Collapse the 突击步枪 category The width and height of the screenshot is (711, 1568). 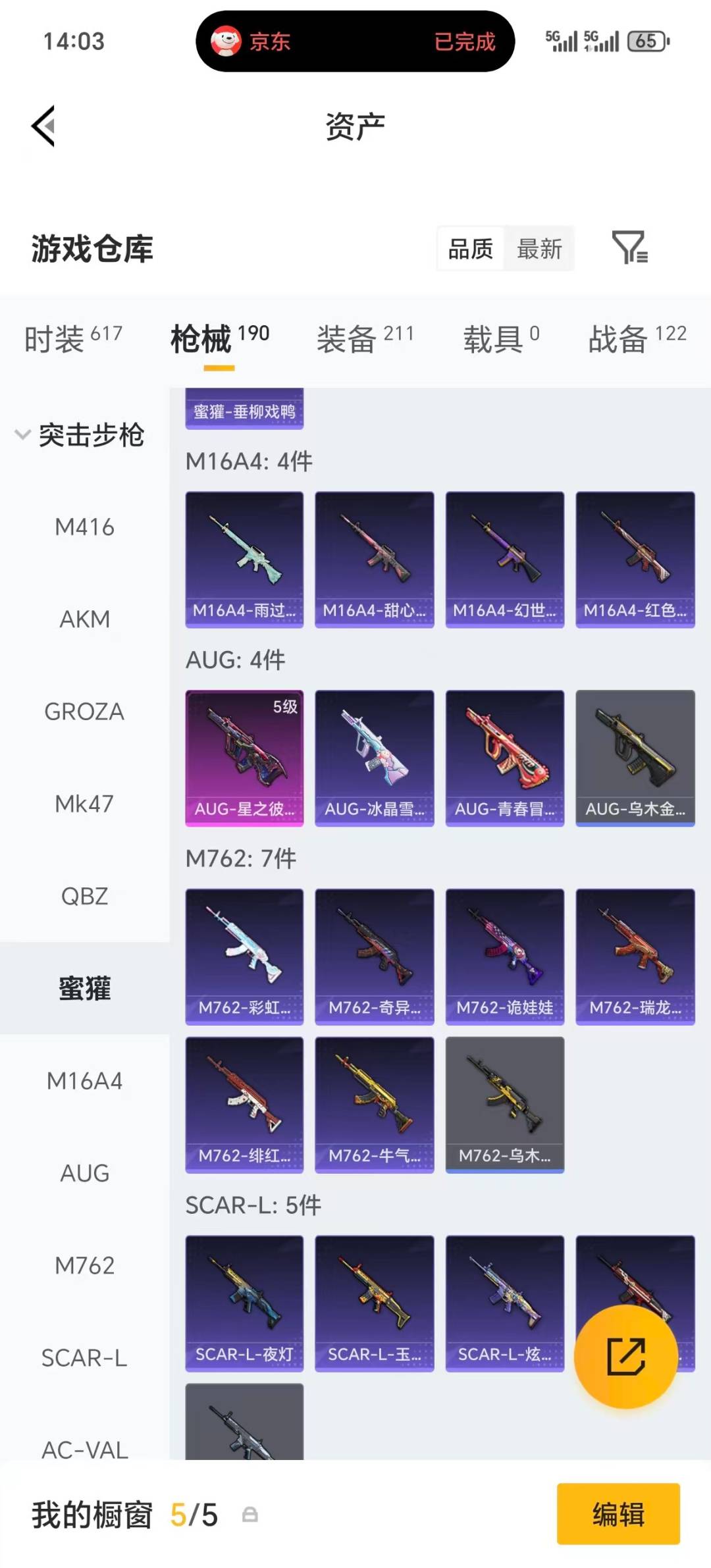pos(79,435)
